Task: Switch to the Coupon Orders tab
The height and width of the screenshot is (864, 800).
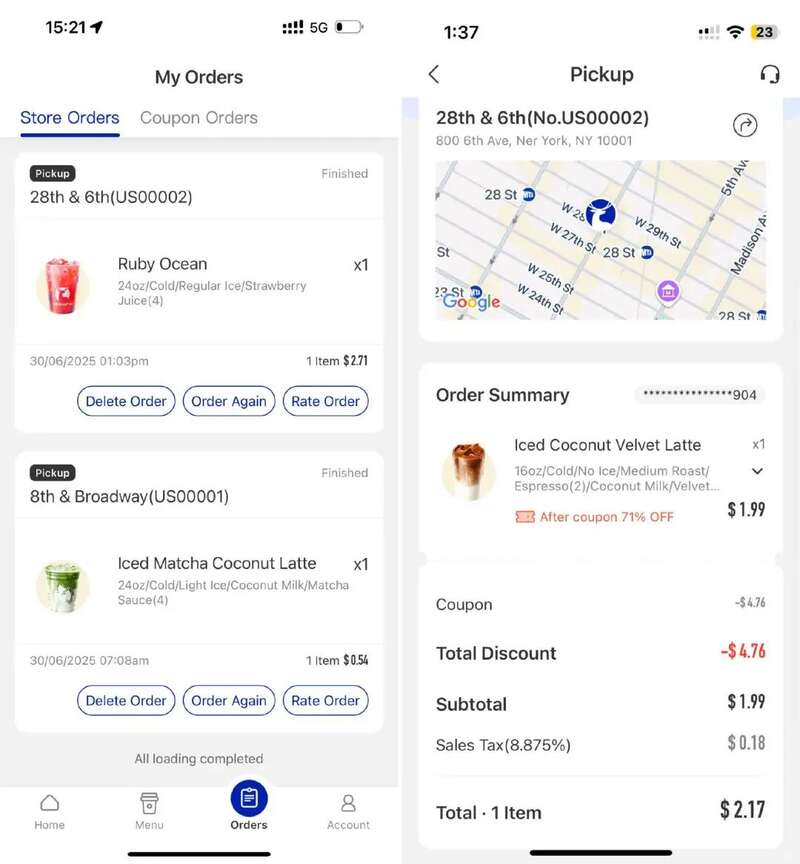Action: tap(199, 118)
